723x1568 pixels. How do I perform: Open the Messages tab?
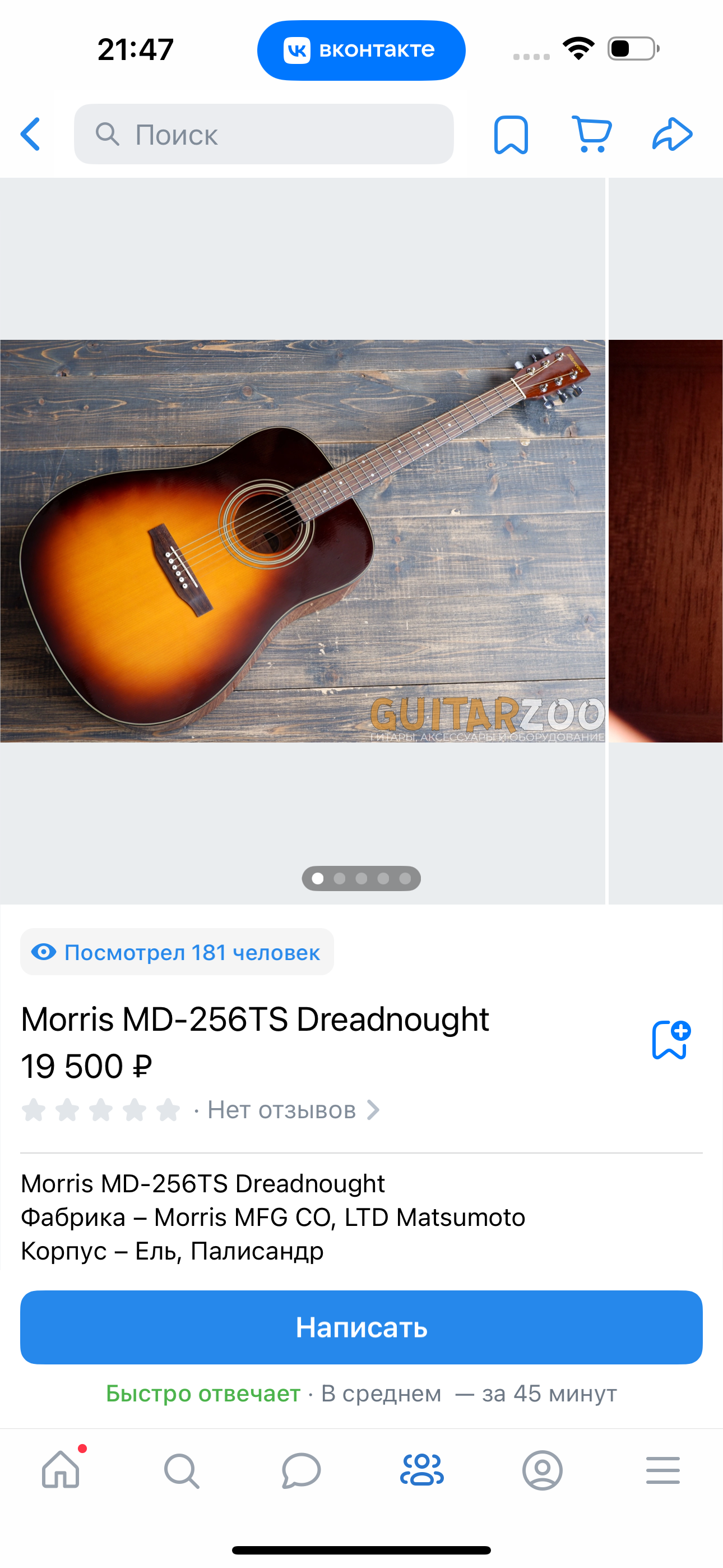coord(302,1470)
